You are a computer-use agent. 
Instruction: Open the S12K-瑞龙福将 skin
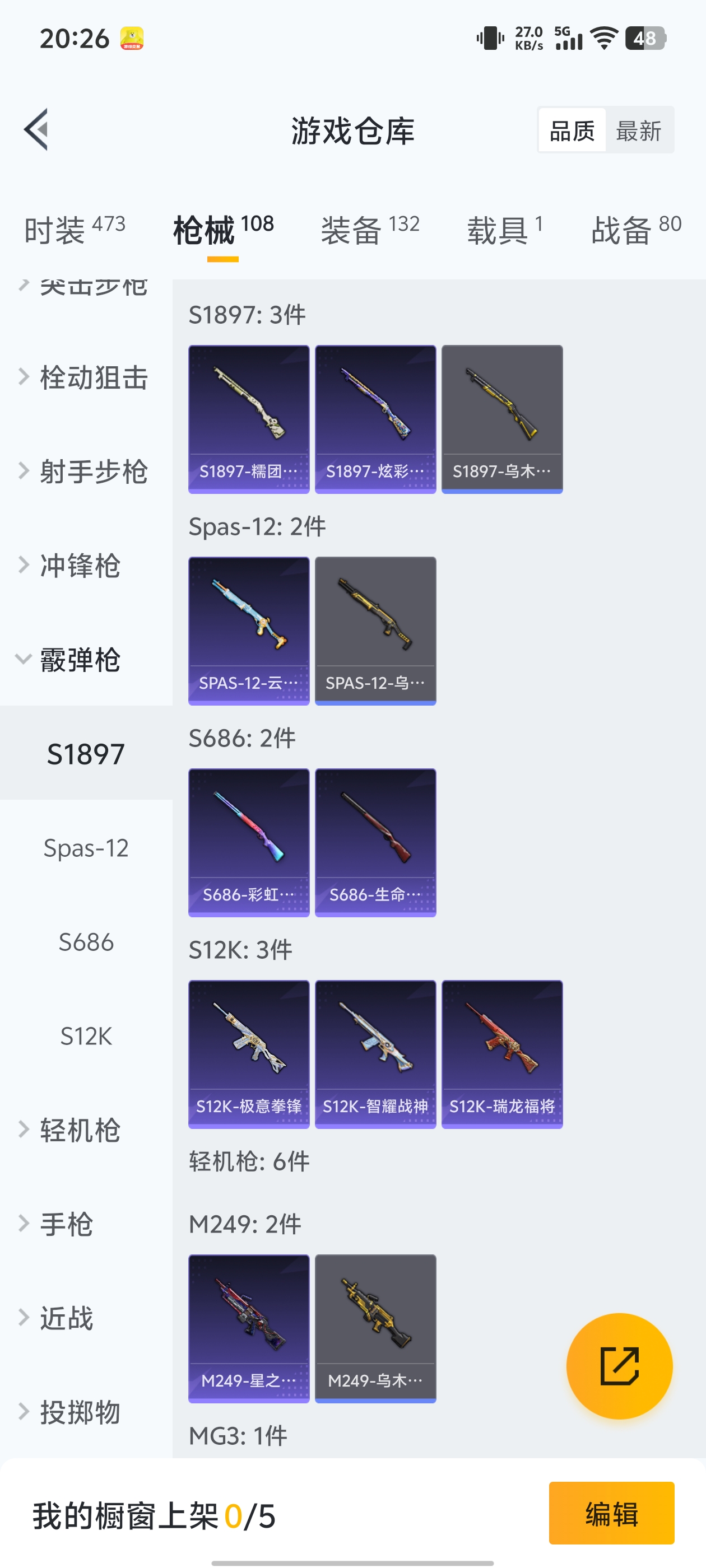[x=502, y=1054]
